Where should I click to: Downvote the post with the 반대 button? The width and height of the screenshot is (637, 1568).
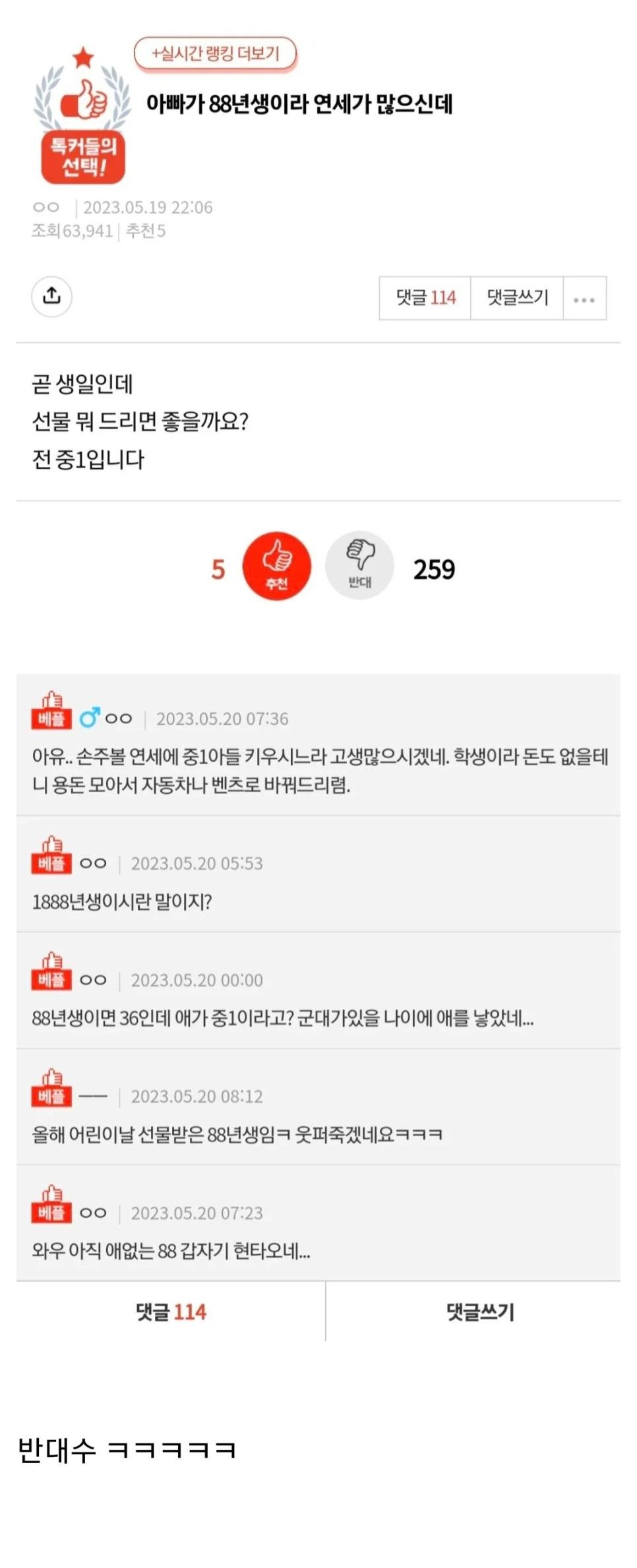[x=359, y=566]
